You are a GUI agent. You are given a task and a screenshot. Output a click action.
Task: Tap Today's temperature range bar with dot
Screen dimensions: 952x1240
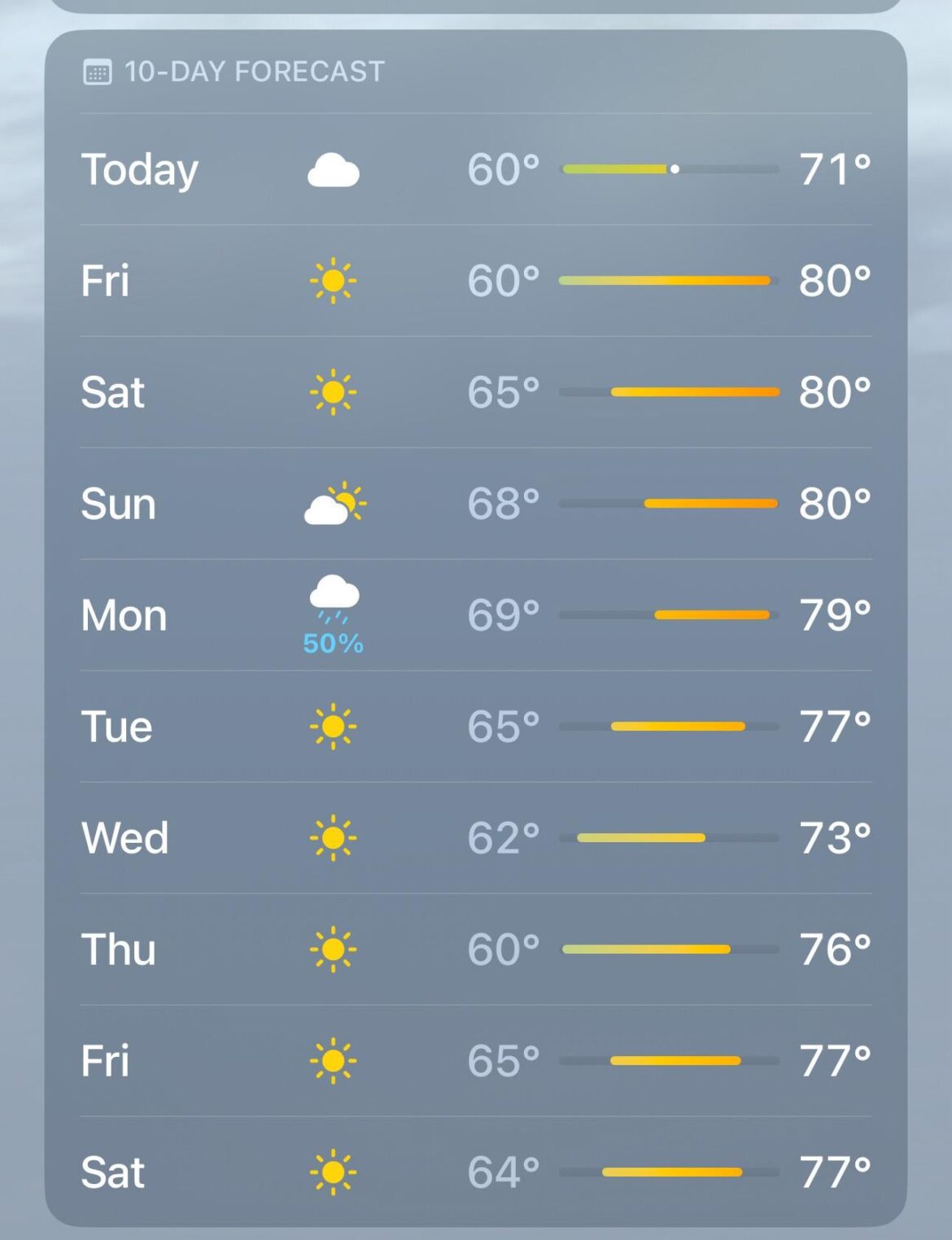tap(667, 169)
